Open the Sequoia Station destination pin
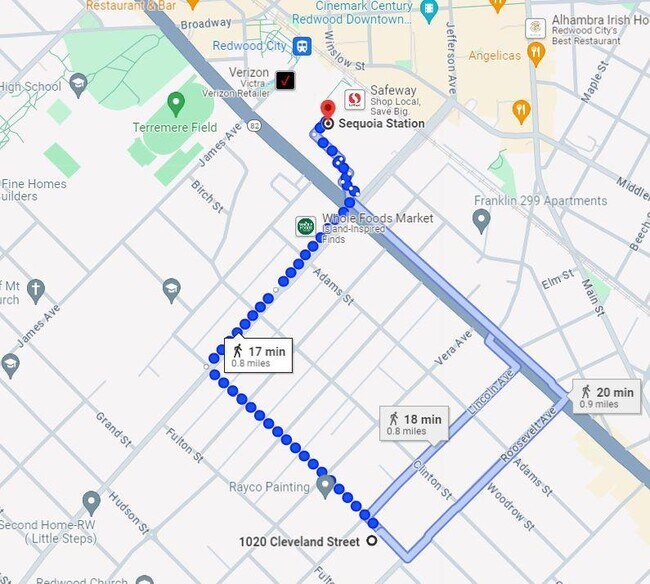 (x=326, y=108)
